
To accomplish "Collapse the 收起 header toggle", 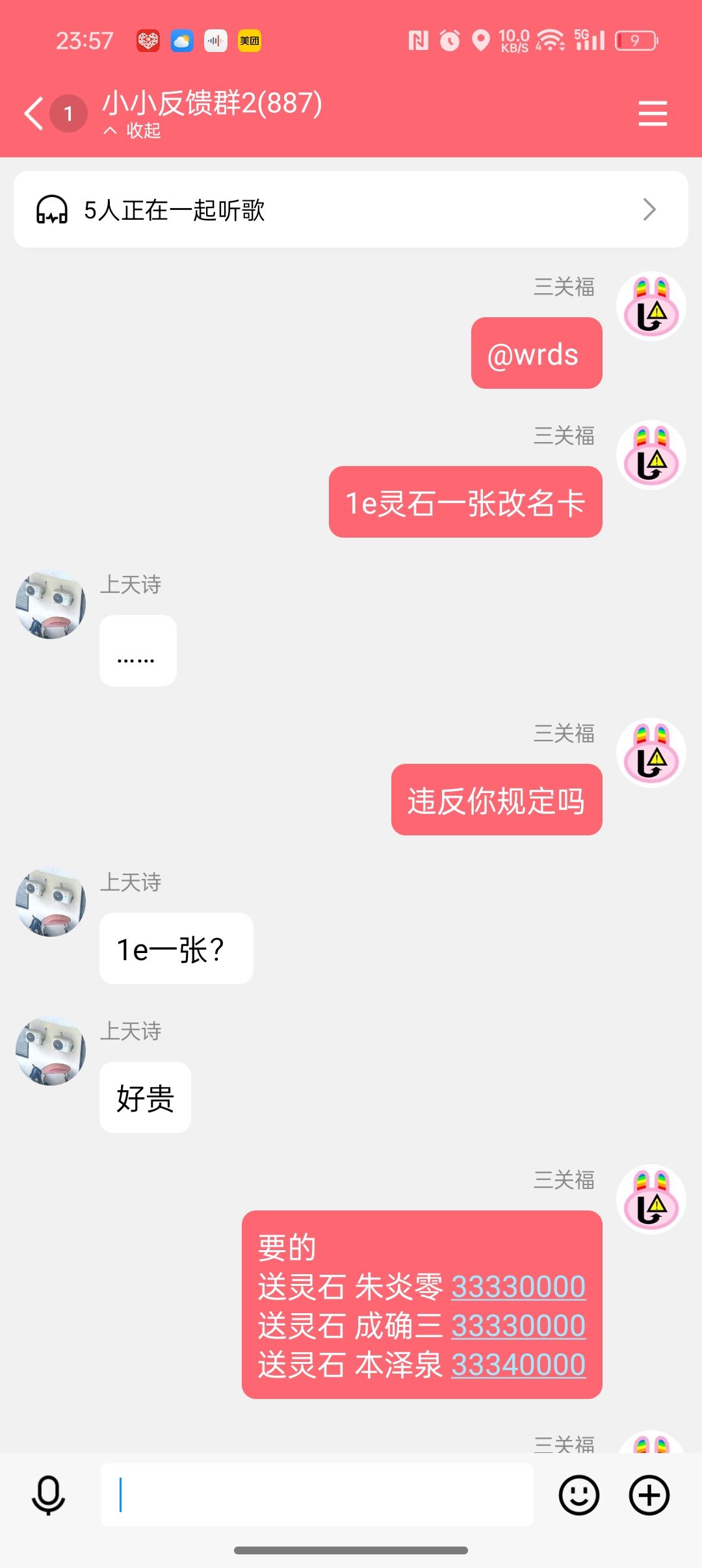I will (x=133, y=131).
